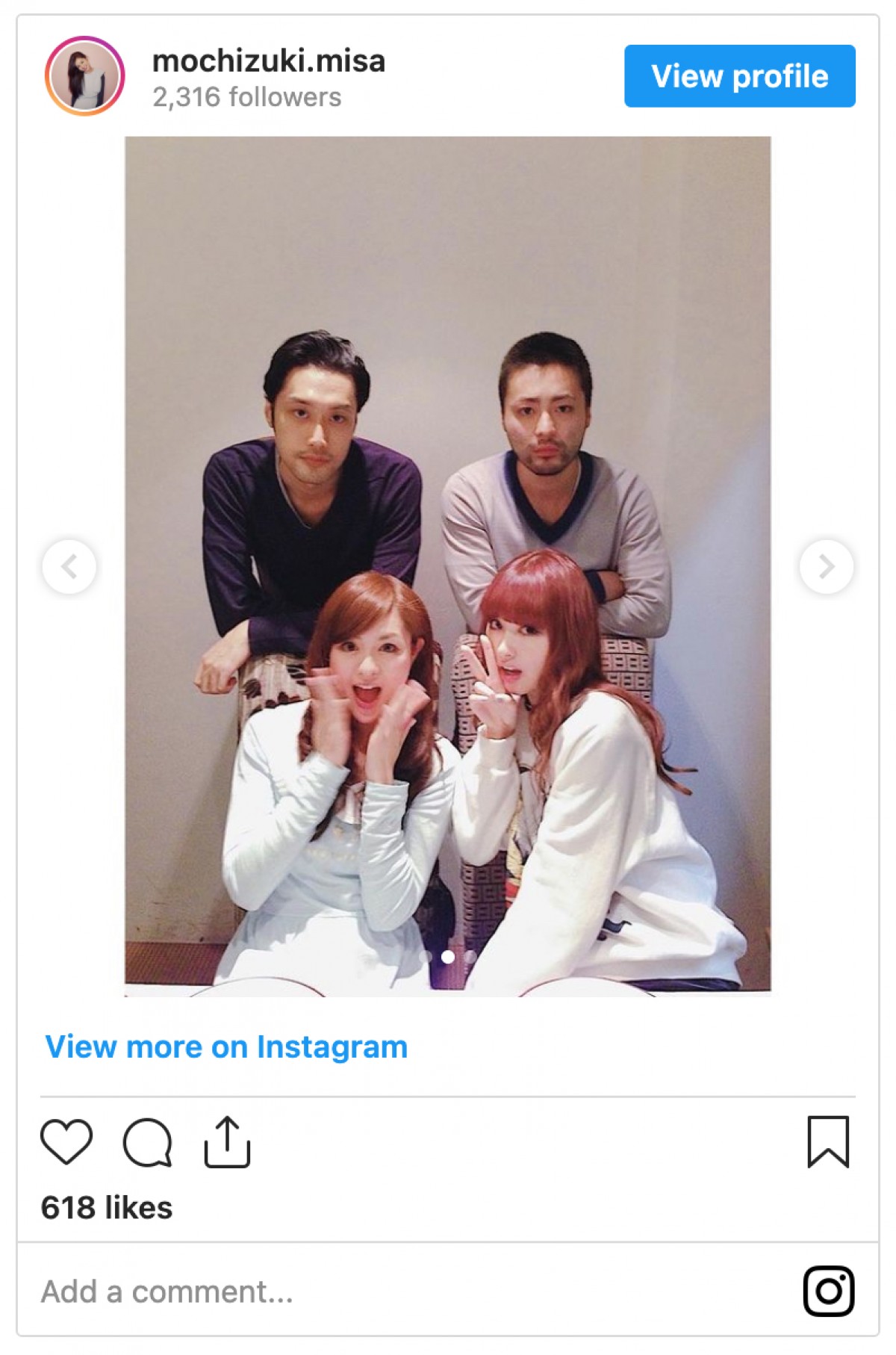
Task: Like this post with the heart
Action: click(66, 1141)
